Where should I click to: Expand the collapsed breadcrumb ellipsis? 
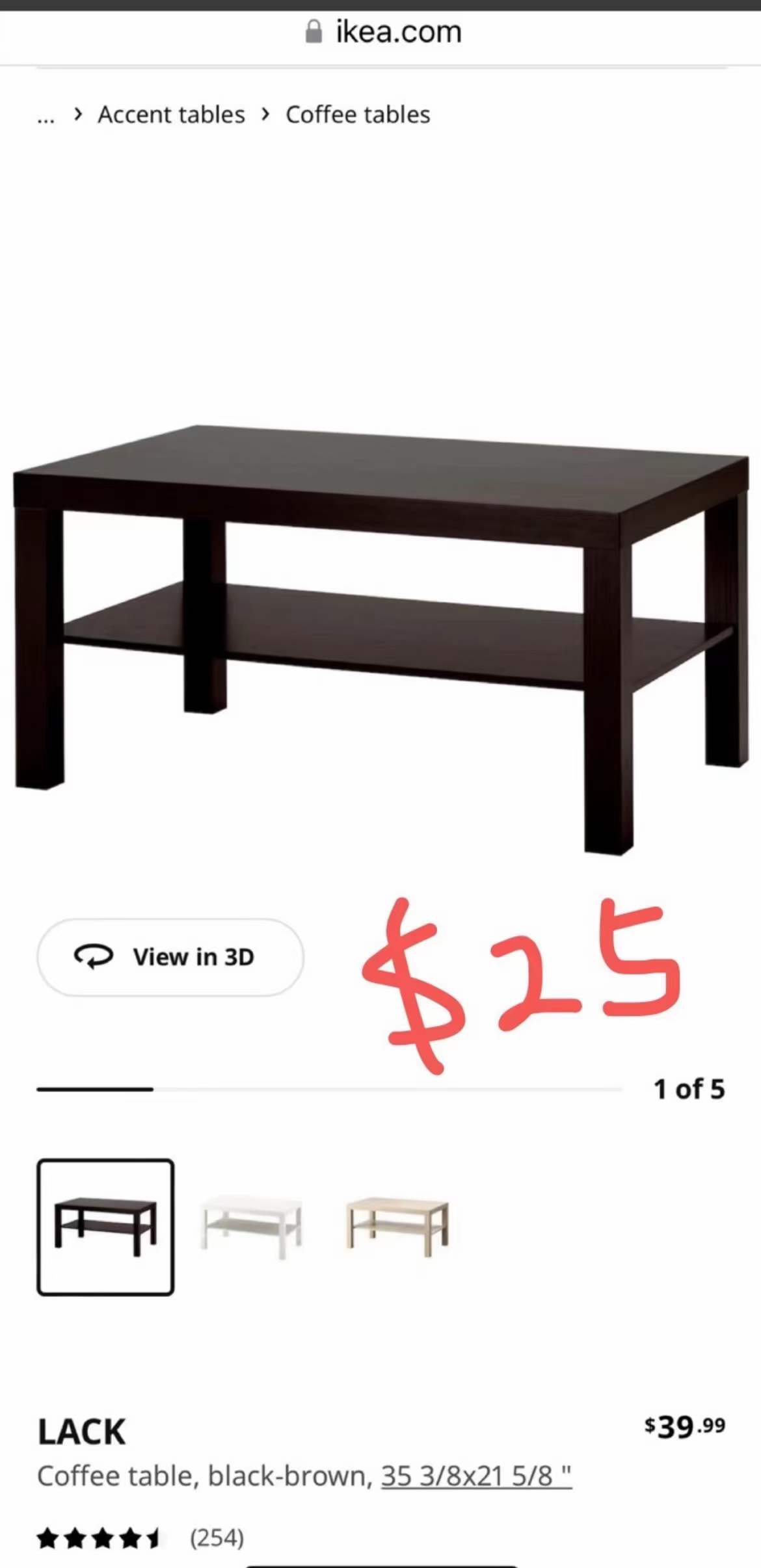(46, 116)
